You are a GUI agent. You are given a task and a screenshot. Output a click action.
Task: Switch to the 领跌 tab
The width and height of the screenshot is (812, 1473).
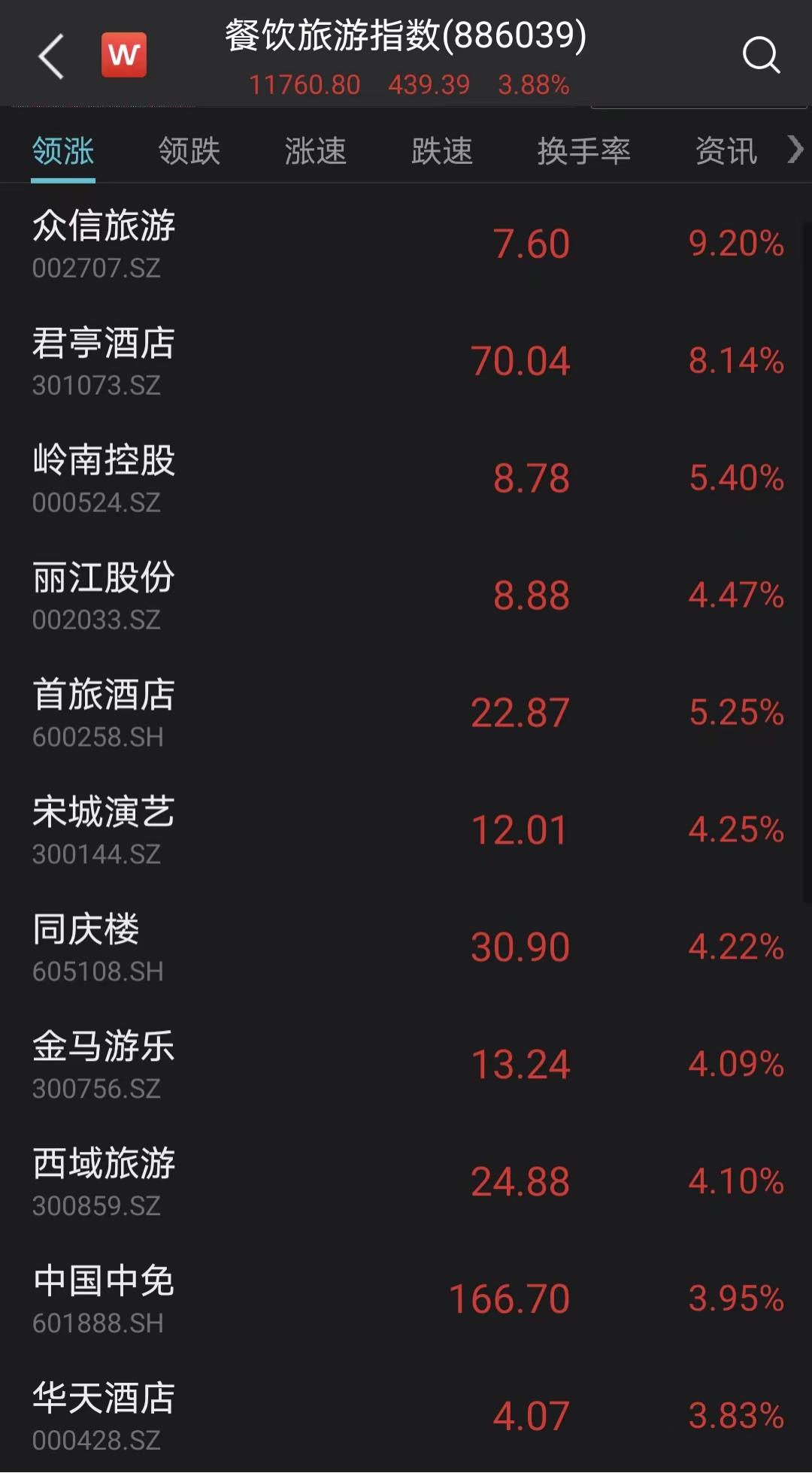(189, 151)
